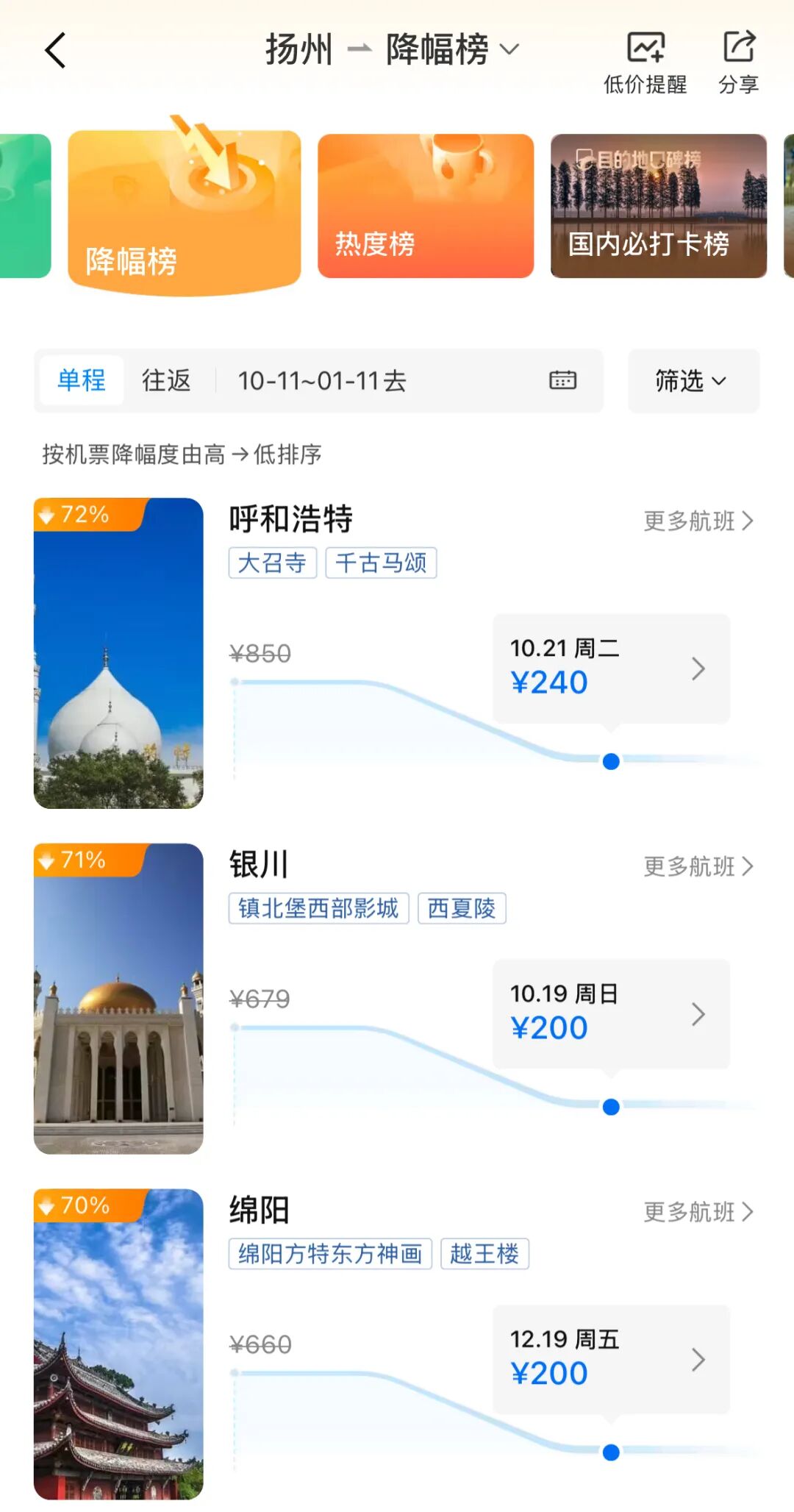This screenshot has height=1512, width=794.
Task: Choose the 单程 one-way option
Action: coord(82,381)
